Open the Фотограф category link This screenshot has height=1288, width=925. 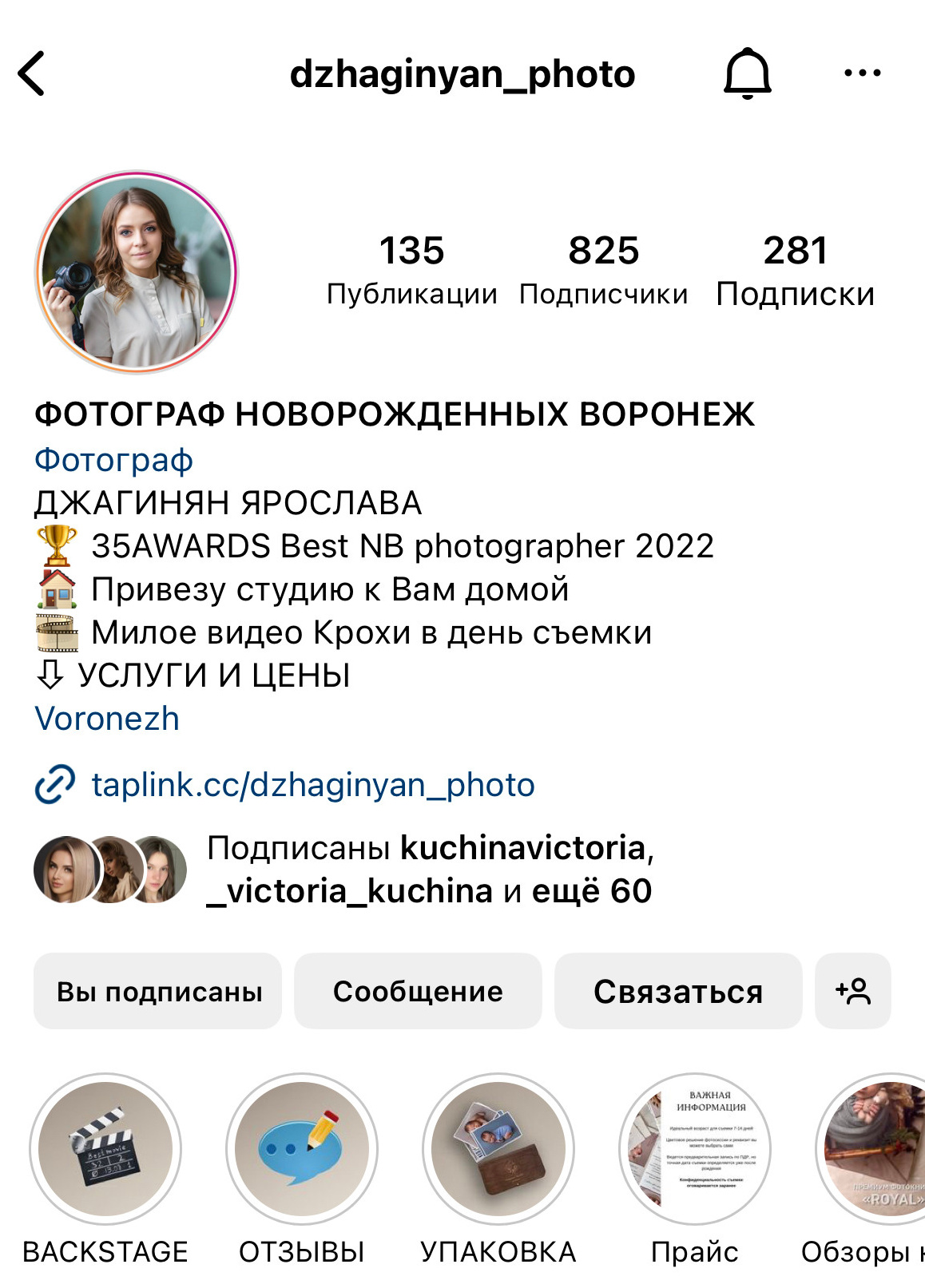click(113, 460)
